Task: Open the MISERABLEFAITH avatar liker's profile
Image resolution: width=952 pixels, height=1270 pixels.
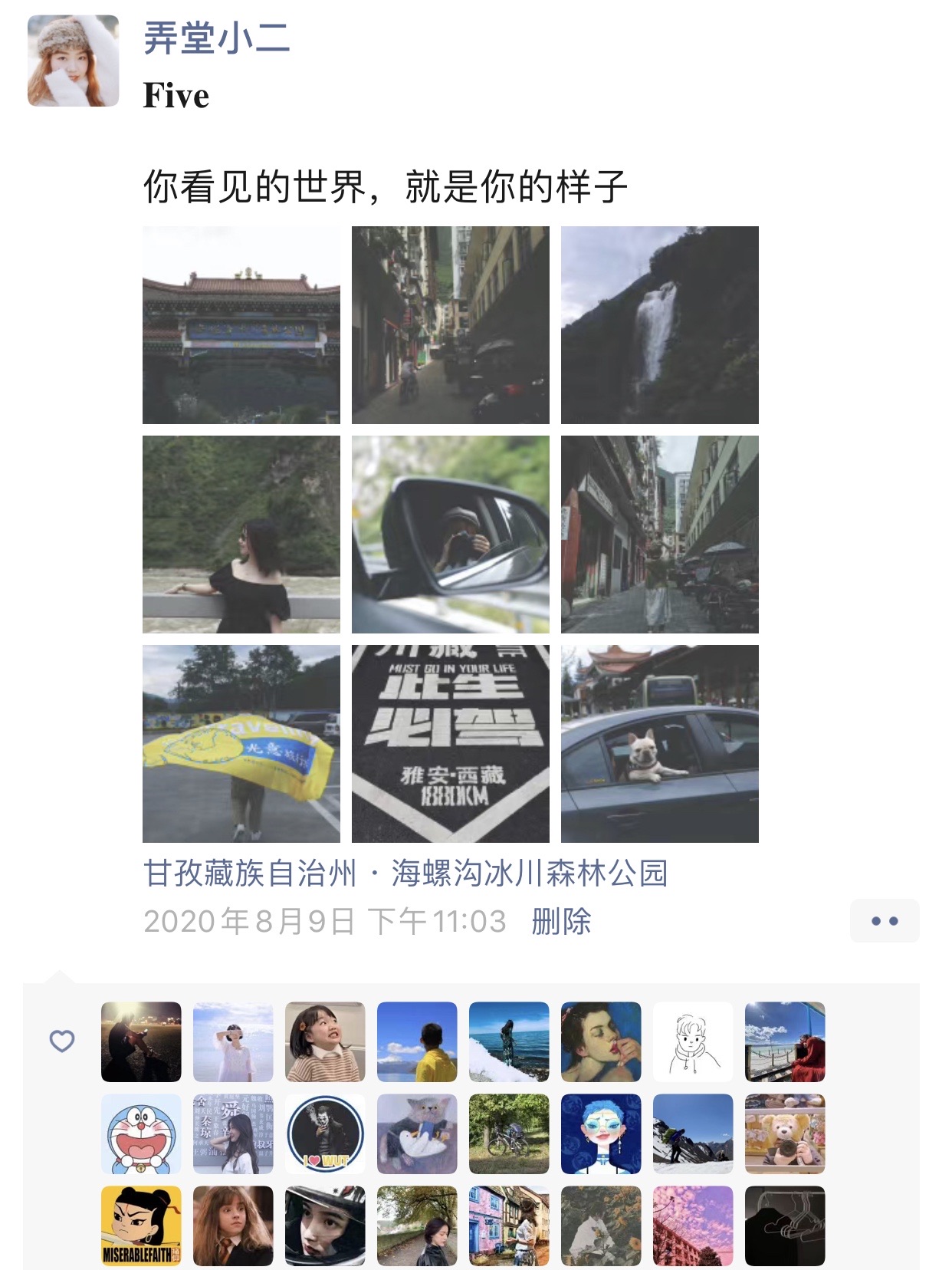Action: point(141,1226)
